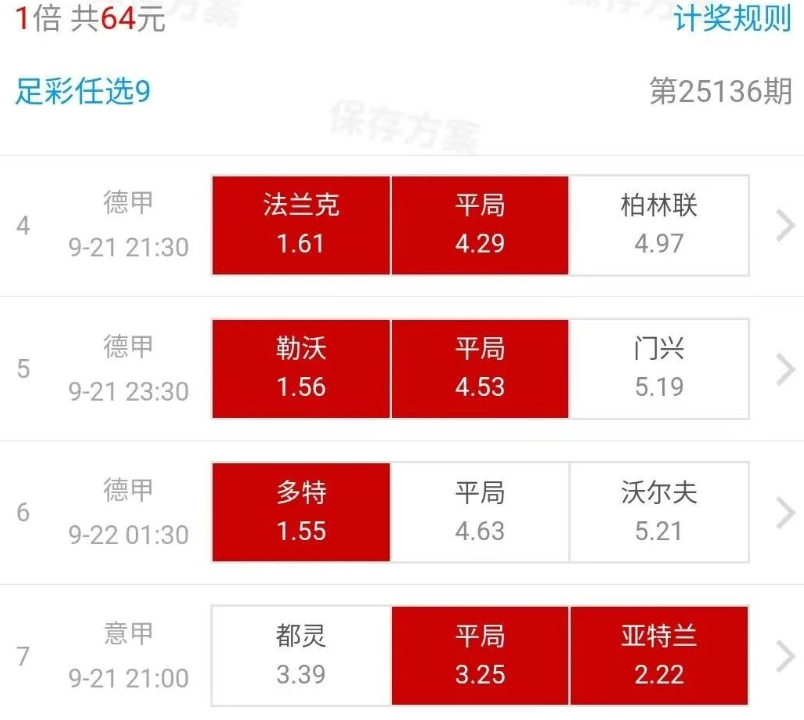Open details chevron for 都灵 match
This screenshot has height=720, width=804.
click(785, 656)
